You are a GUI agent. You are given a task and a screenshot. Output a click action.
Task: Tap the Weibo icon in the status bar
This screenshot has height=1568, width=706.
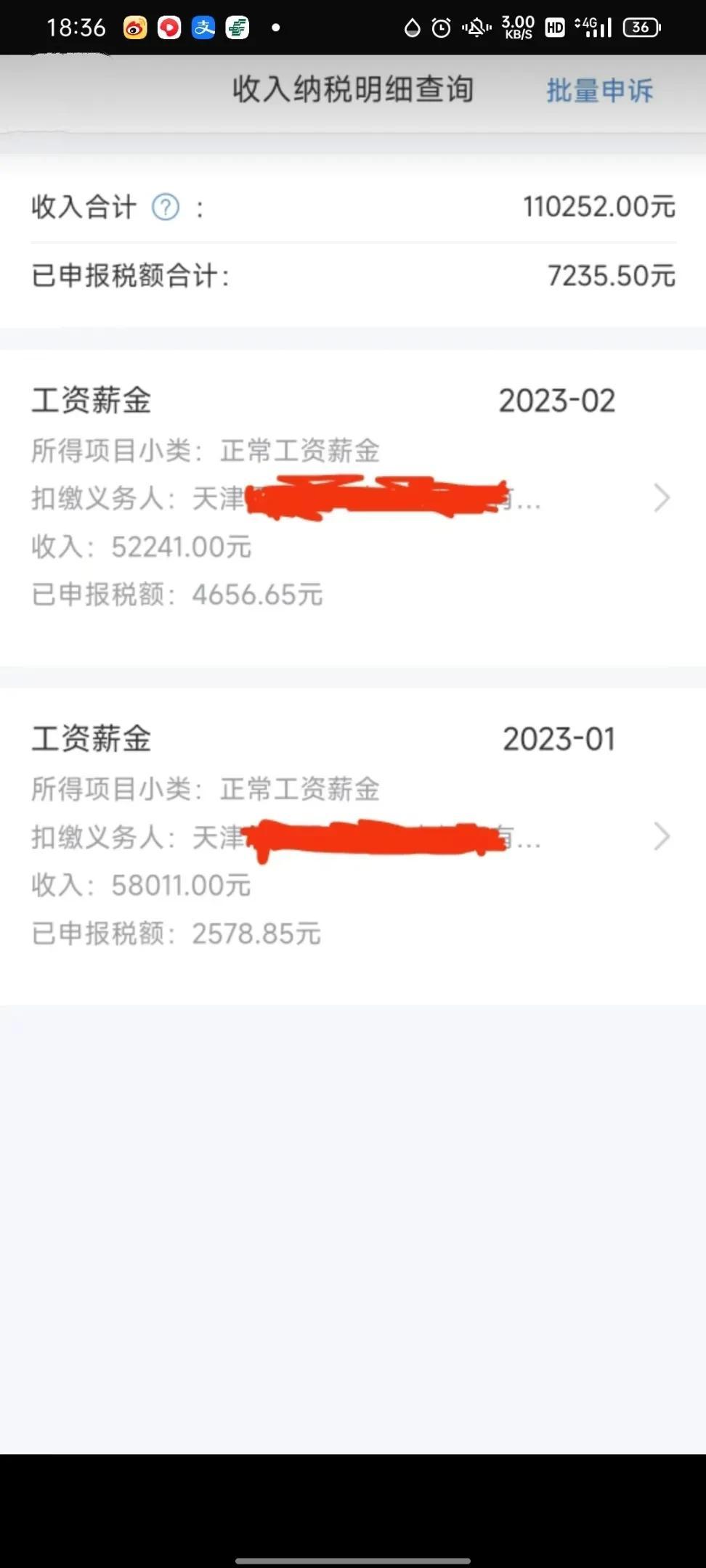134,28
